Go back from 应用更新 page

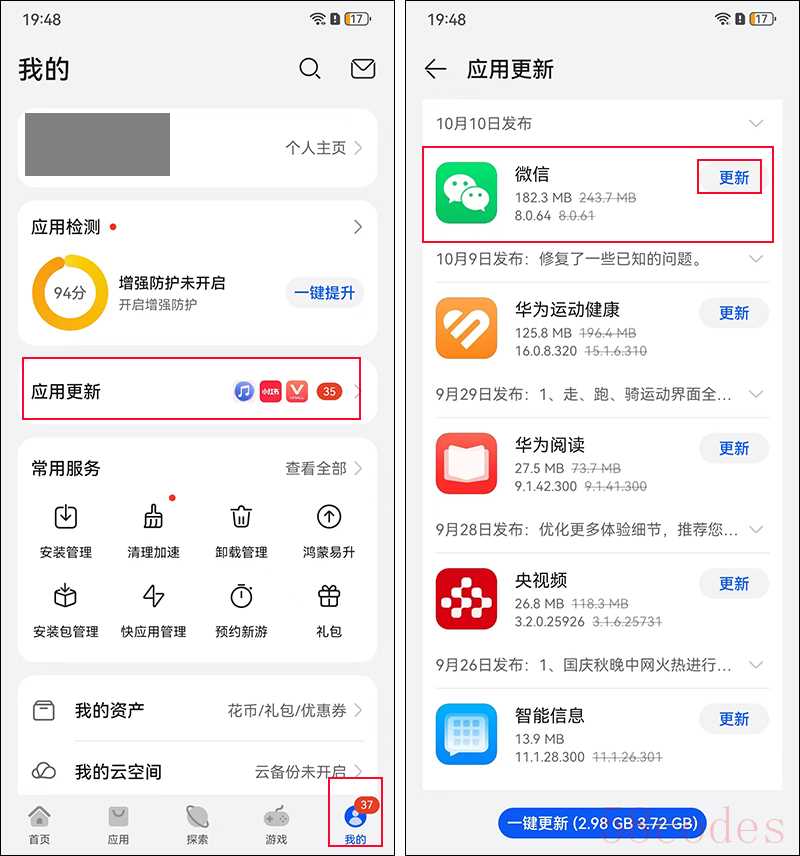[x=435, y=69]
